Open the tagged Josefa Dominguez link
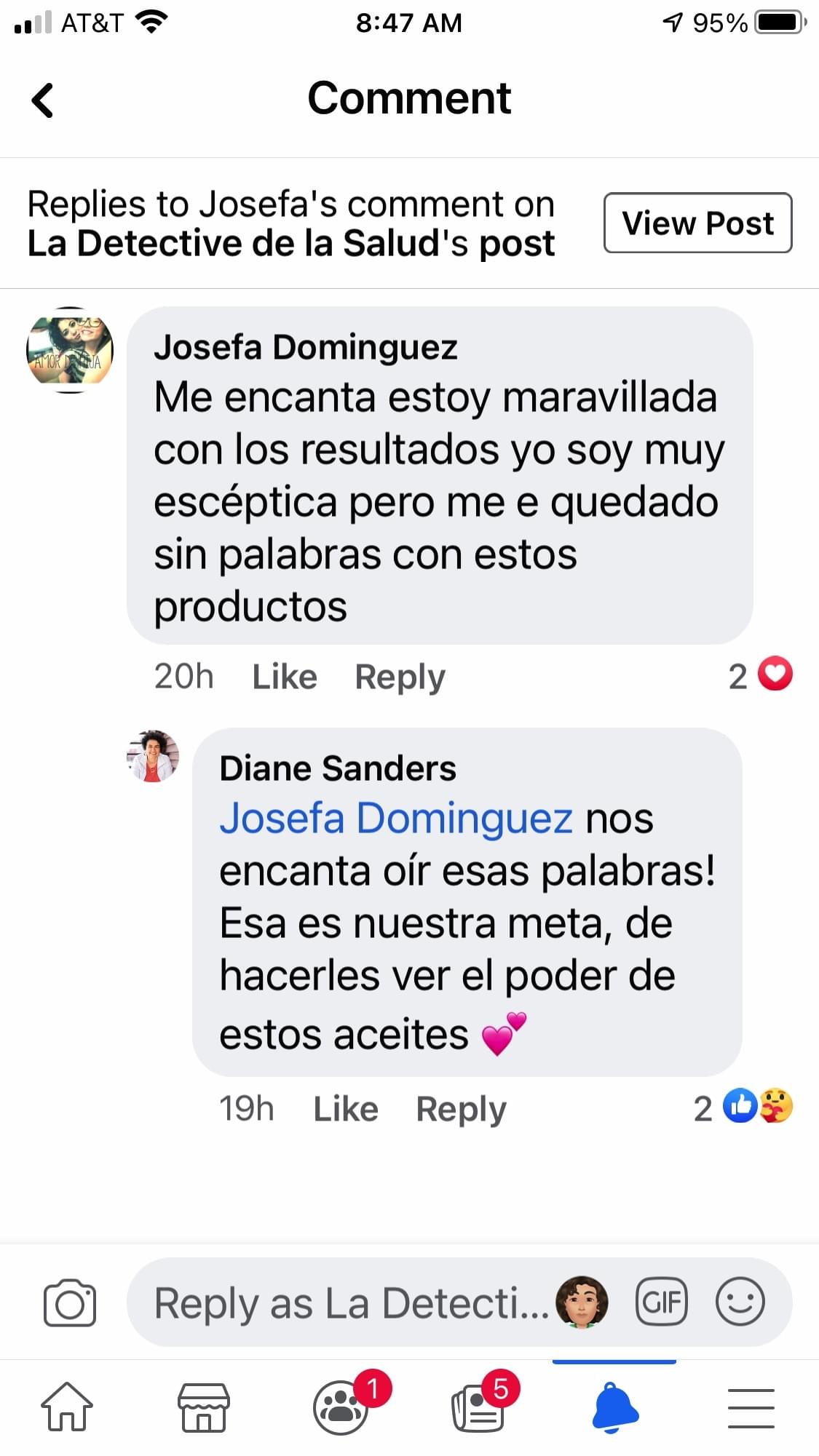The width and height of the screenshot is (819, 1456). click(396, 818)
